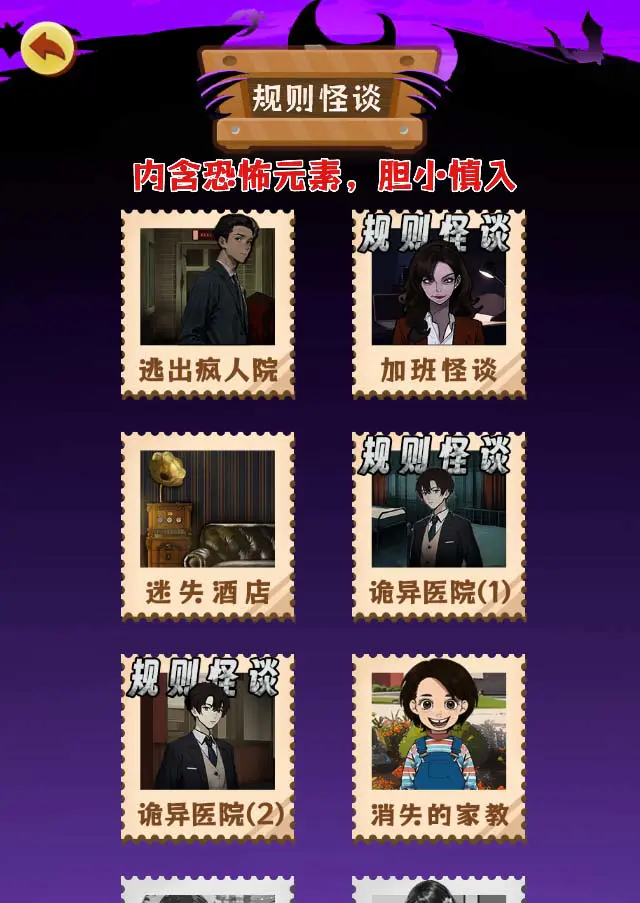Go back with the yellow arrow
The width and height of the screenshot is (640, 903).
point(47,48)
